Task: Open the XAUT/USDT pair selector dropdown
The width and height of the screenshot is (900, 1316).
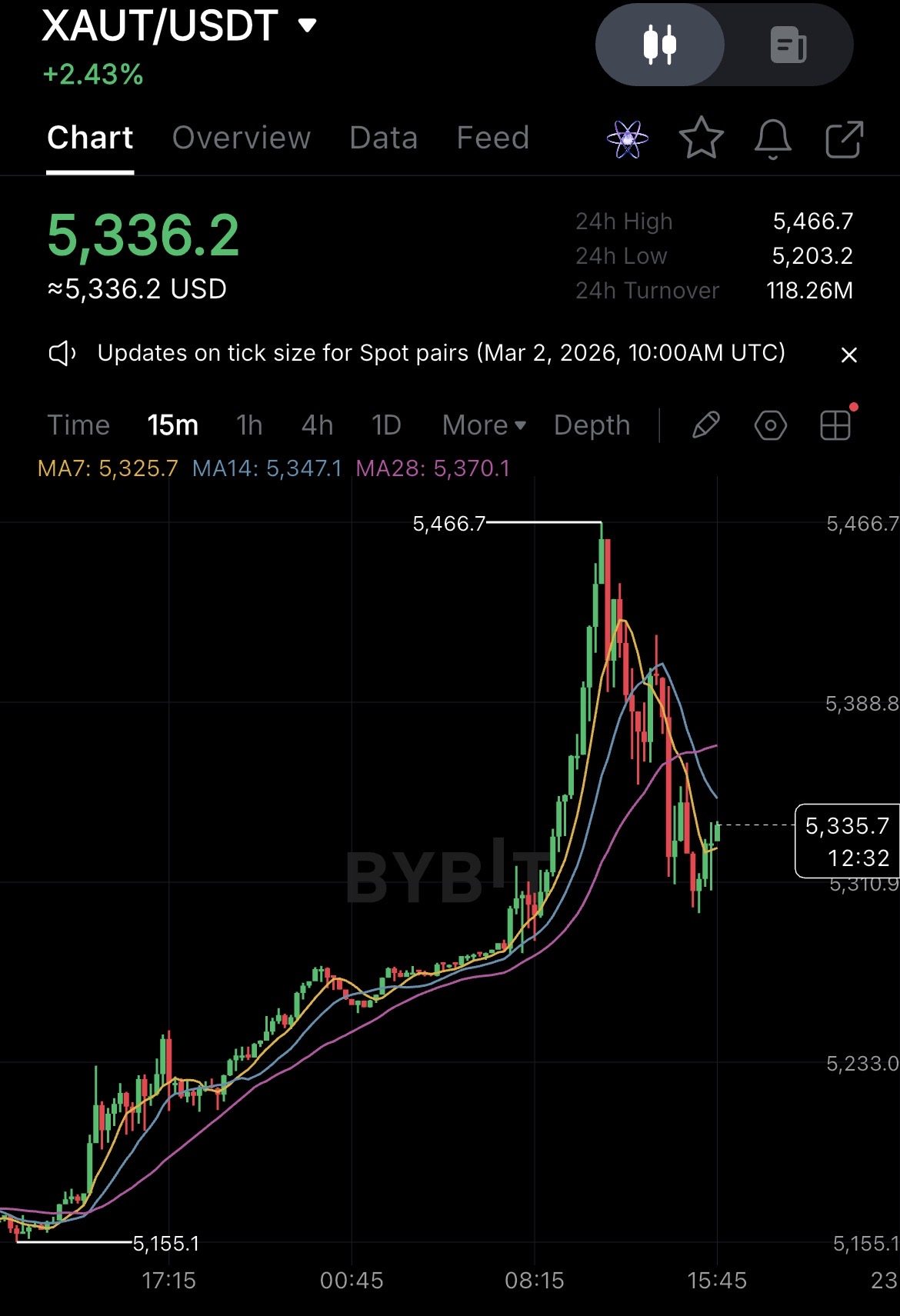Action: tap(307, 26)
